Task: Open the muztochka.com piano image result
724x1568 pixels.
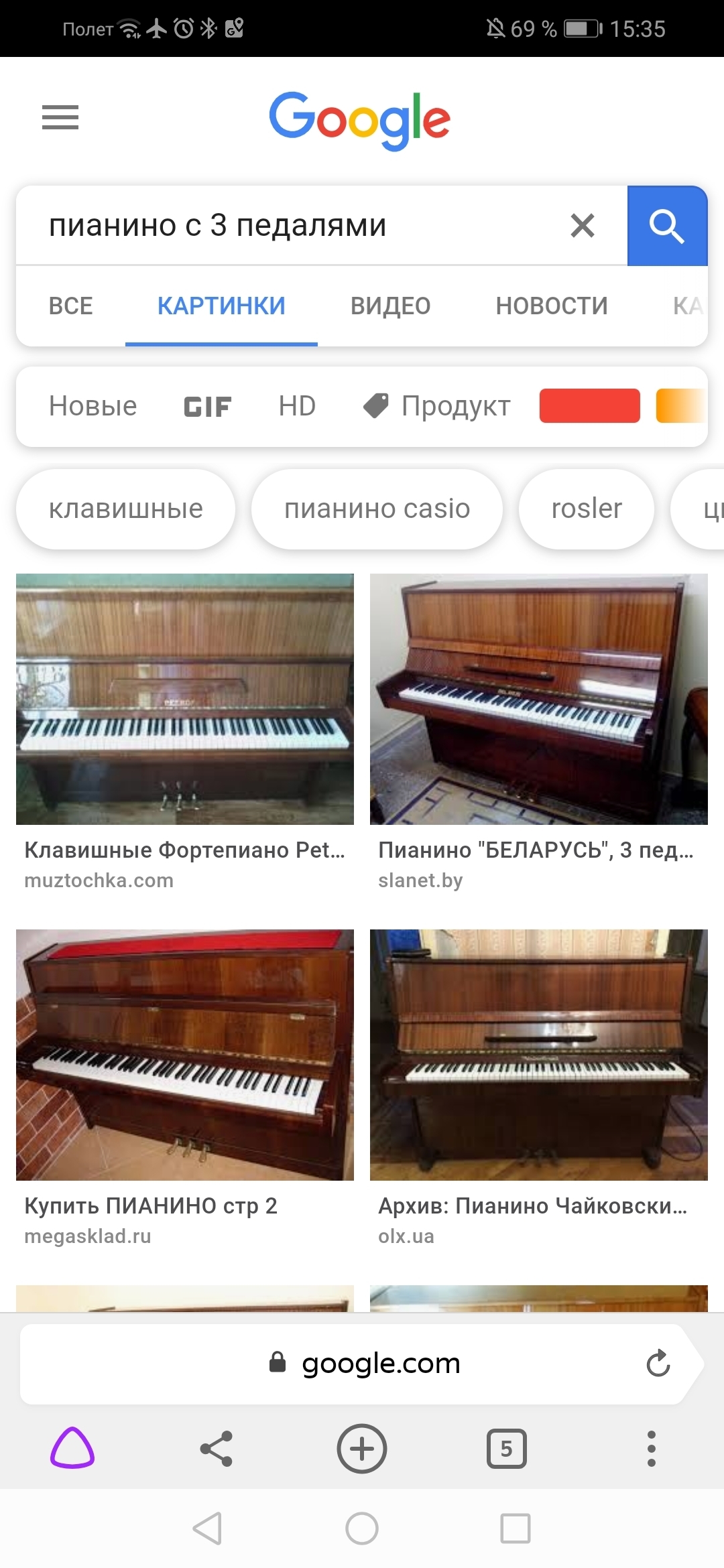Action: (x=185, y=699)
